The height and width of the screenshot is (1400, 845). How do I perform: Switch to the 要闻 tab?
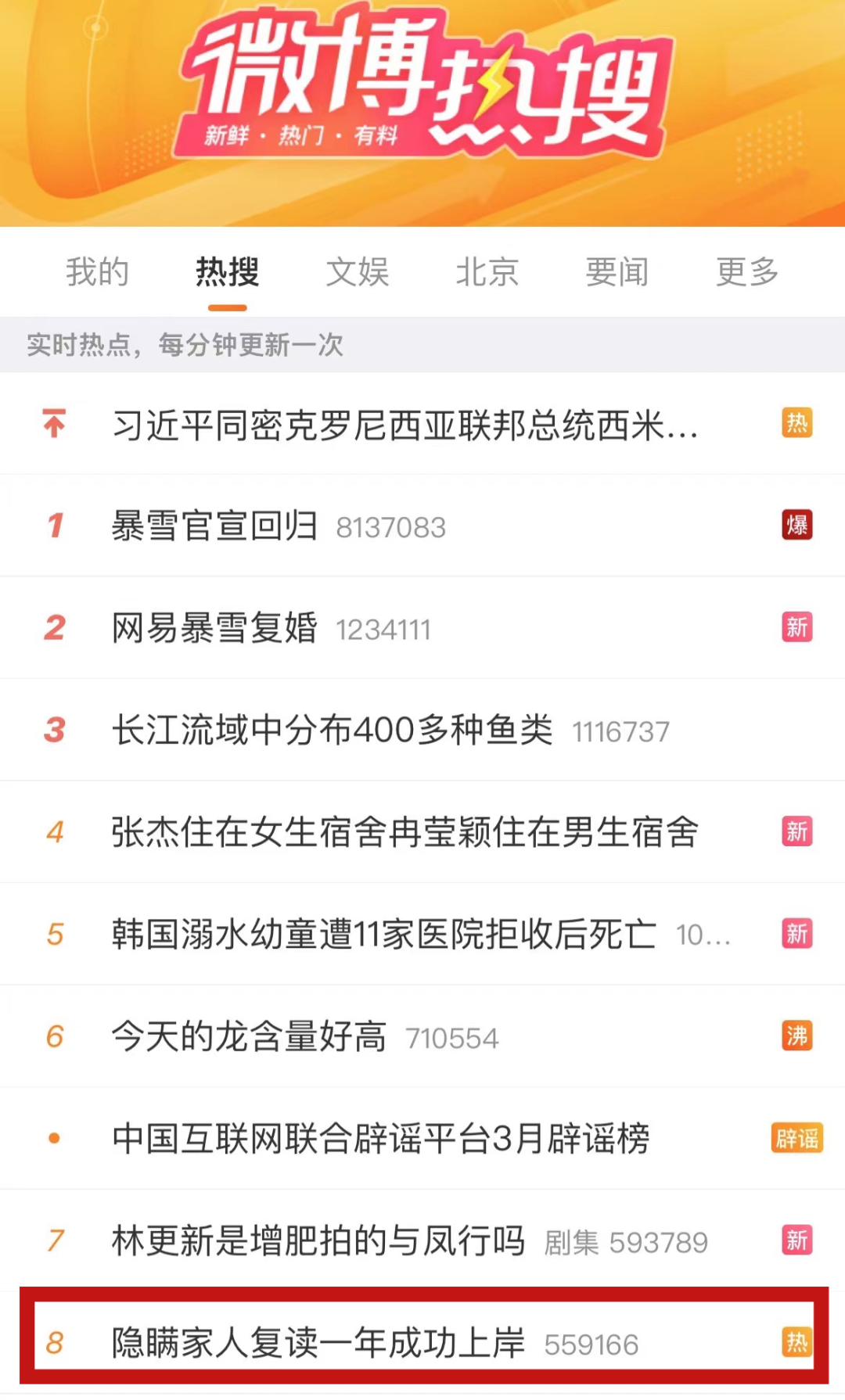617,272
